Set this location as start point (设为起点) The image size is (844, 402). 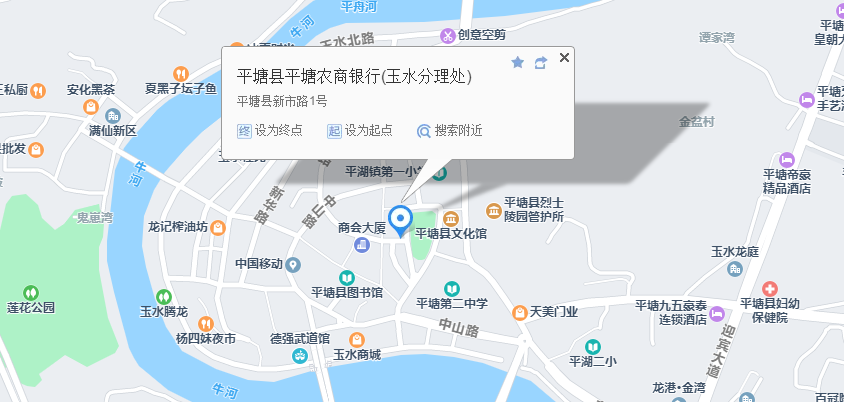tap(360, 131)
